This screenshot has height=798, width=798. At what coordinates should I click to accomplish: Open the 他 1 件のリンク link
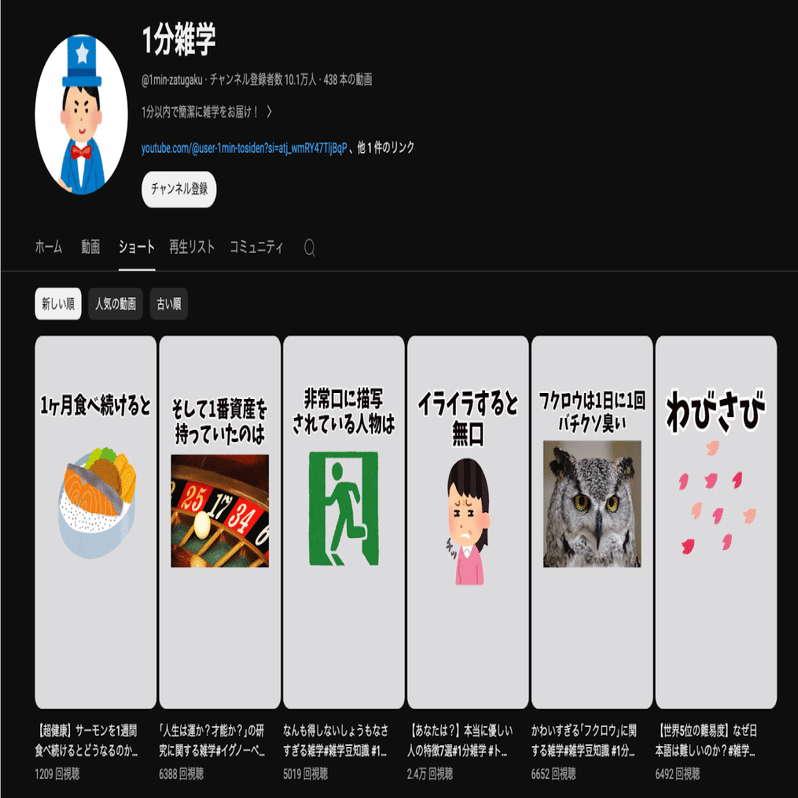385,148
